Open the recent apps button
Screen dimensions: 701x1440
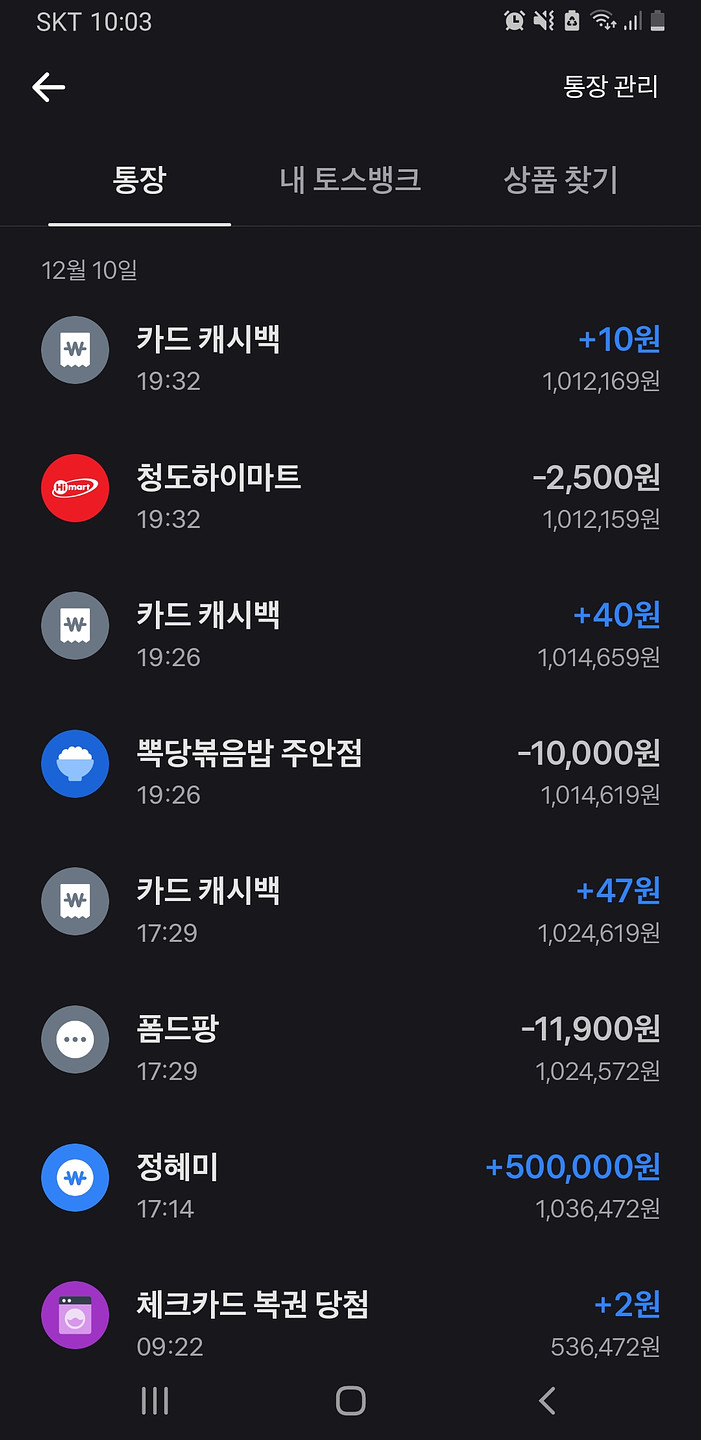point(155,1401)
